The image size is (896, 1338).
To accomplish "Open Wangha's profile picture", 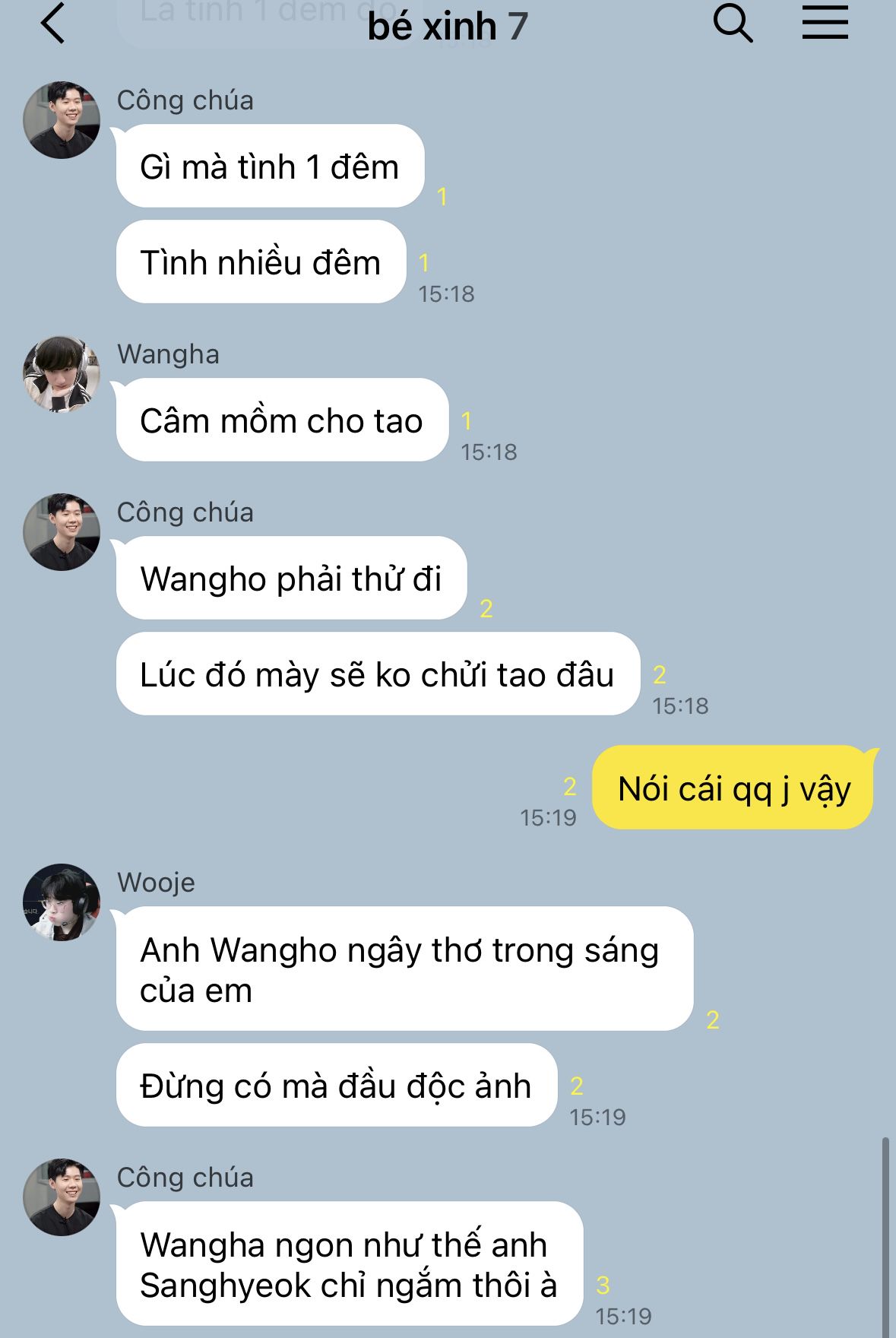I will pyautogui.click(x=62, y=374).
